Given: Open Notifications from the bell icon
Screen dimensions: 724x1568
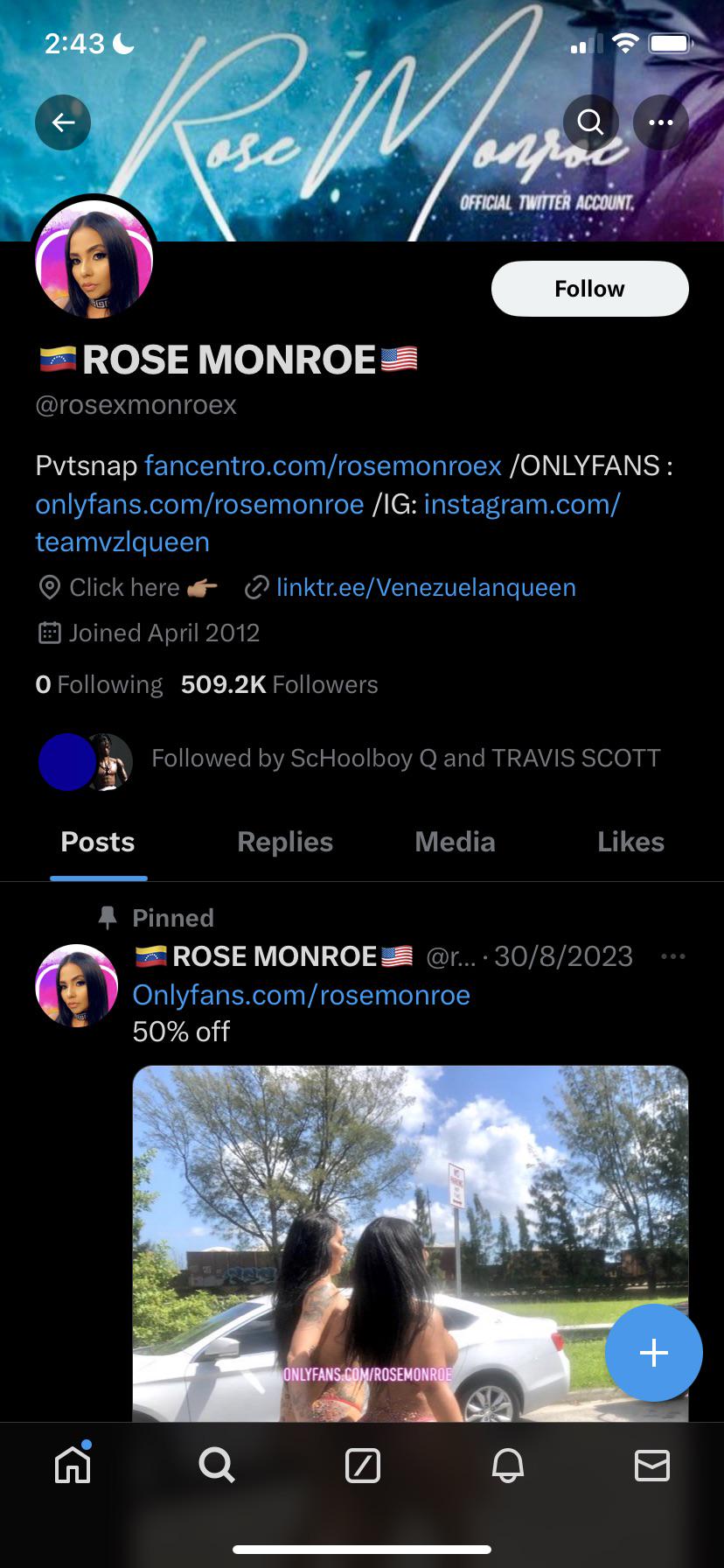Looking at the screenshot, I should [507, 1468].
